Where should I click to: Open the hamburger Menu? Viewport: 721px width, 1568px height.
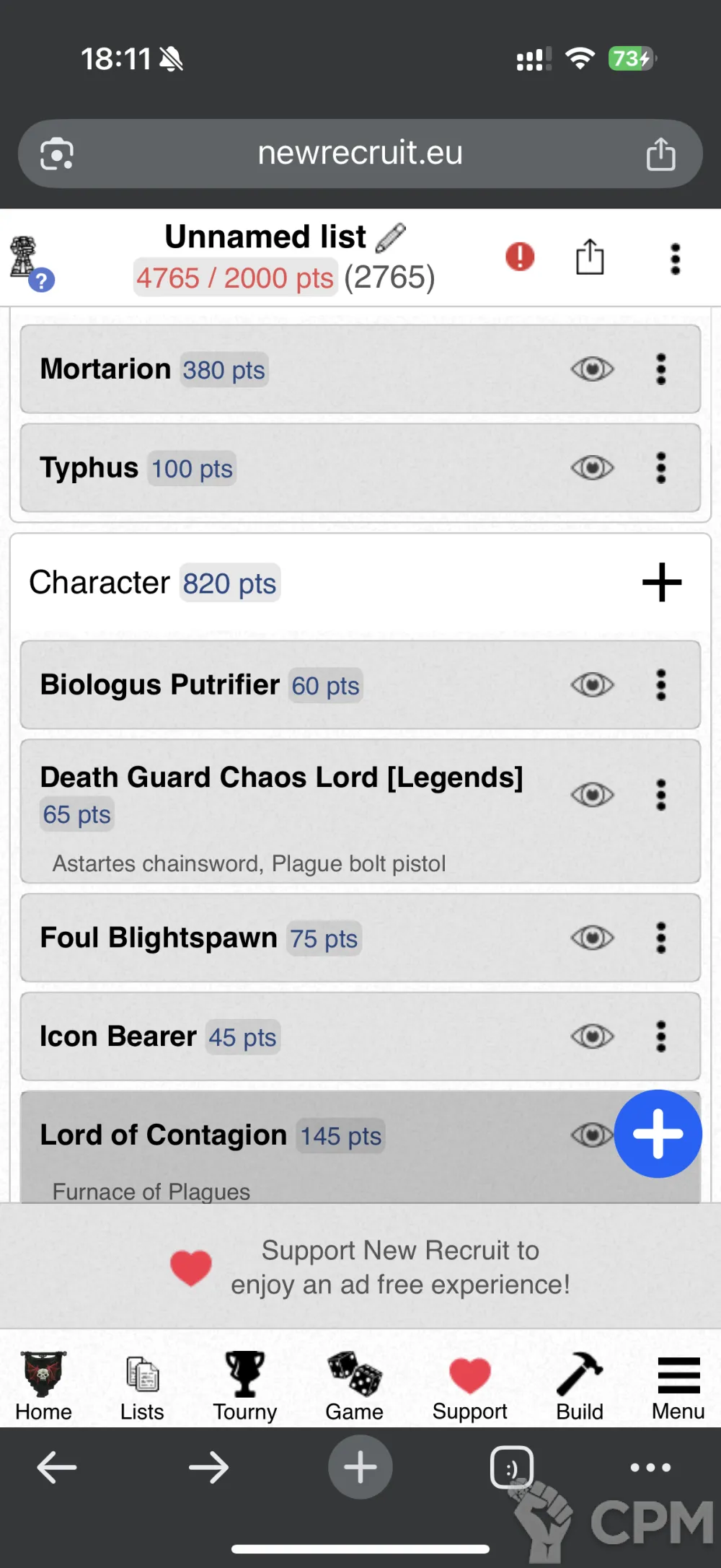point(678,1386)
